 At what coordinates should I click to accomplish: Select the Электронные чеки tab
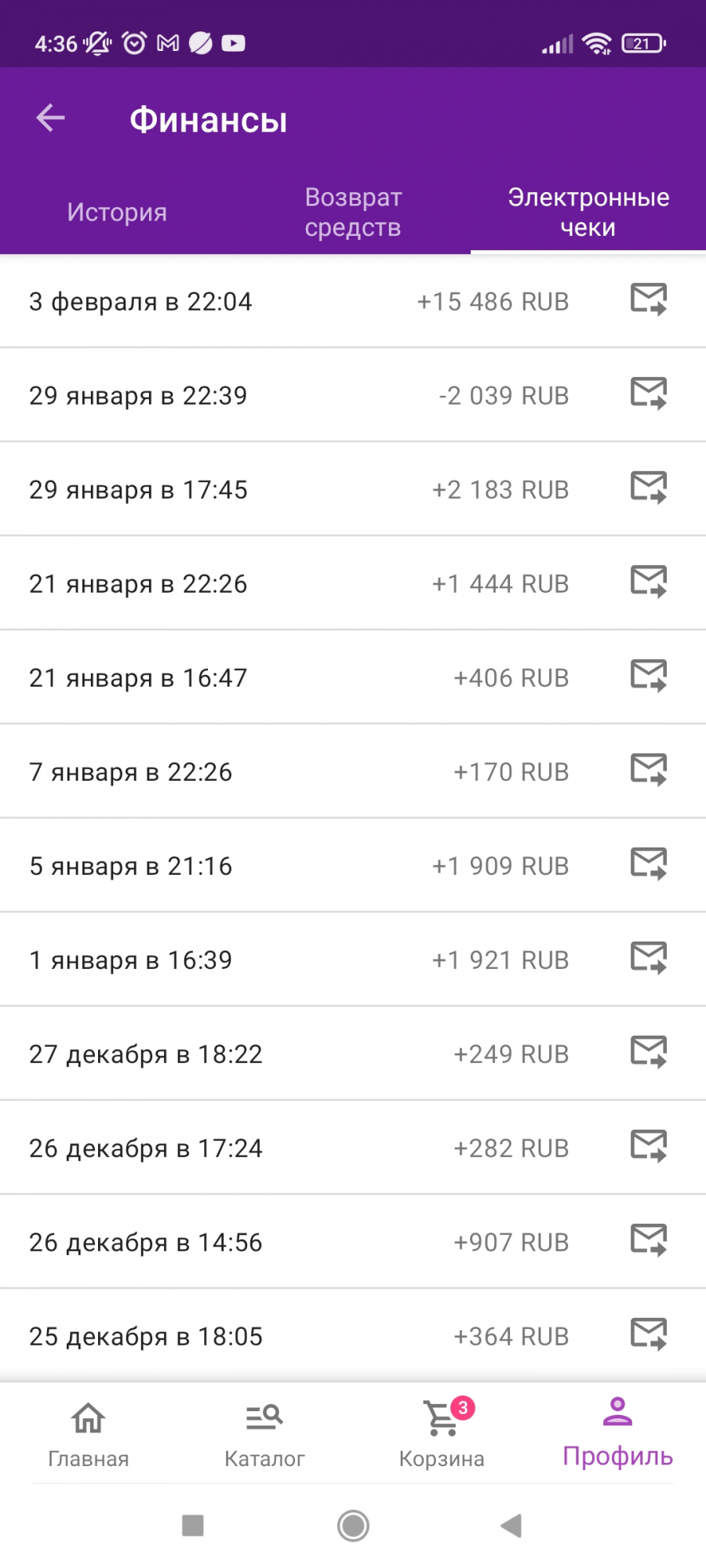coord(588,212)
